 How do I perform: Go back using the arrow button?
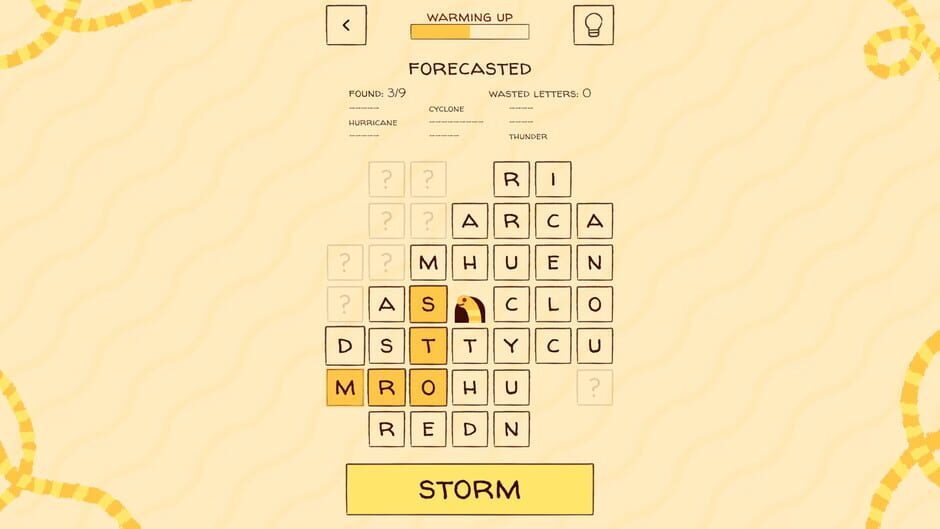(x=346, y=25)
